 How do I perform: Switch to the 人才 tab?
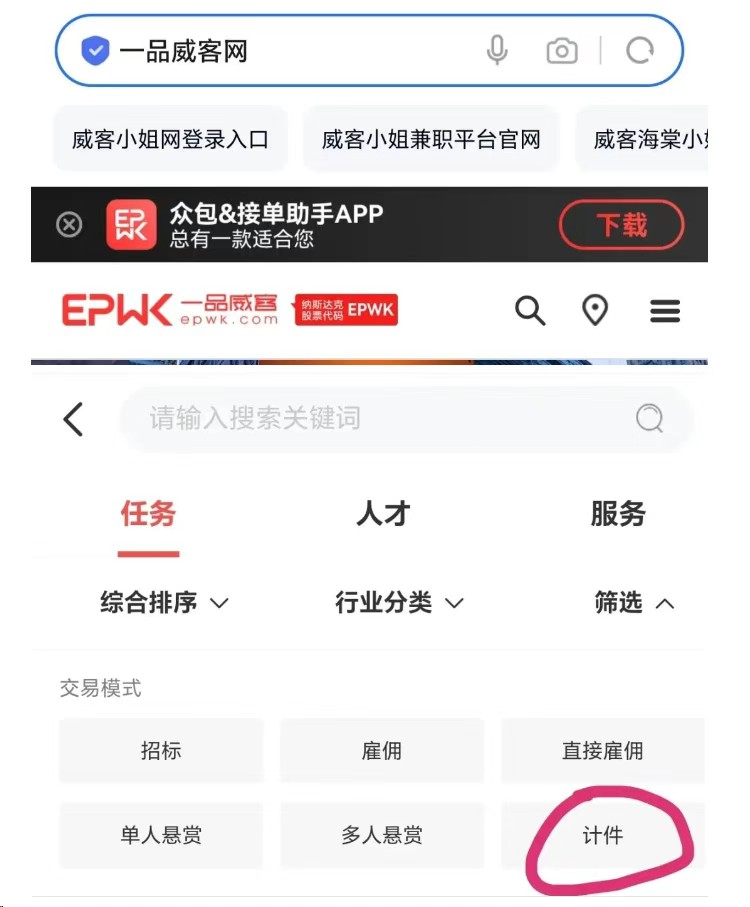tap(383, 514)
